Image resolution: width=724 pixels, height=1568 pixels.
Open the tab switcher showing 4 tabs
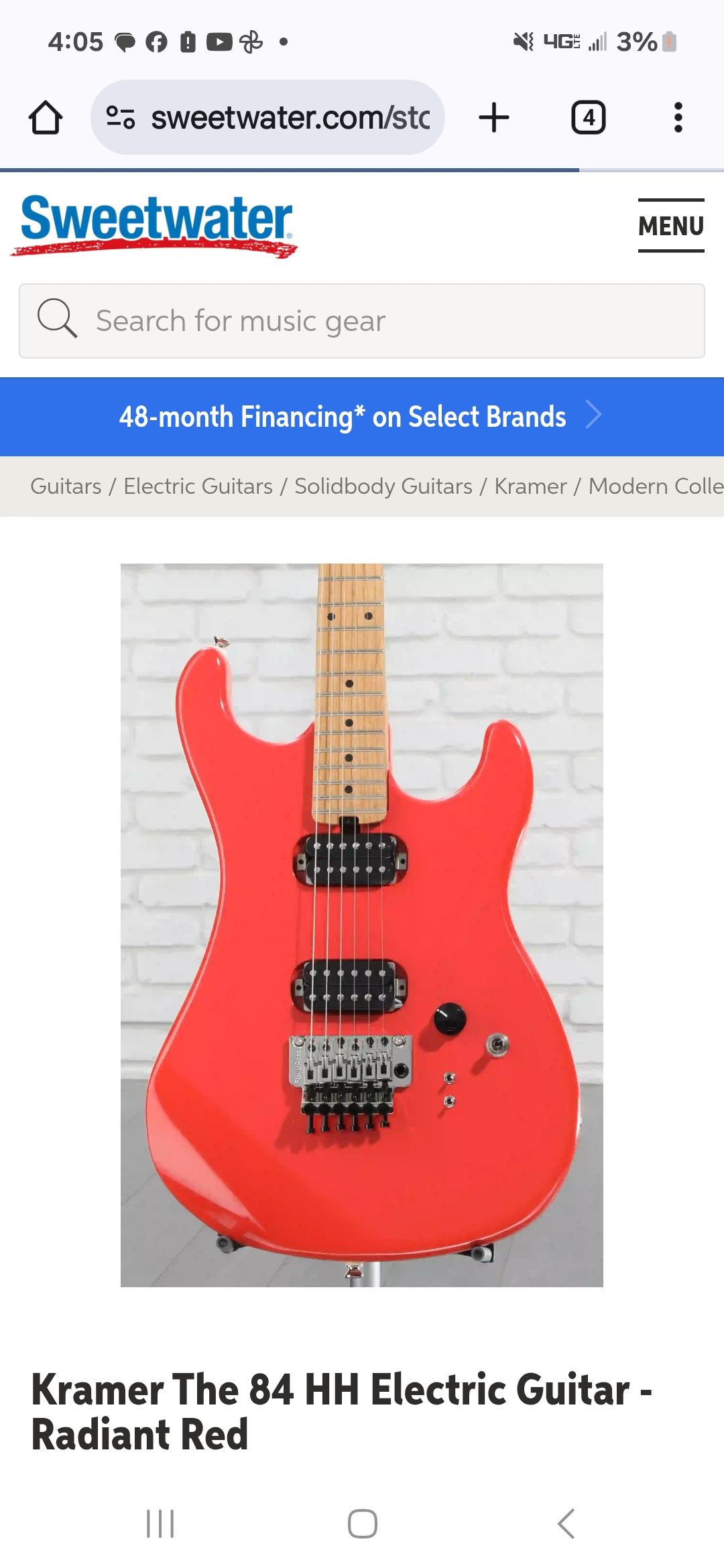pos(588,118)
